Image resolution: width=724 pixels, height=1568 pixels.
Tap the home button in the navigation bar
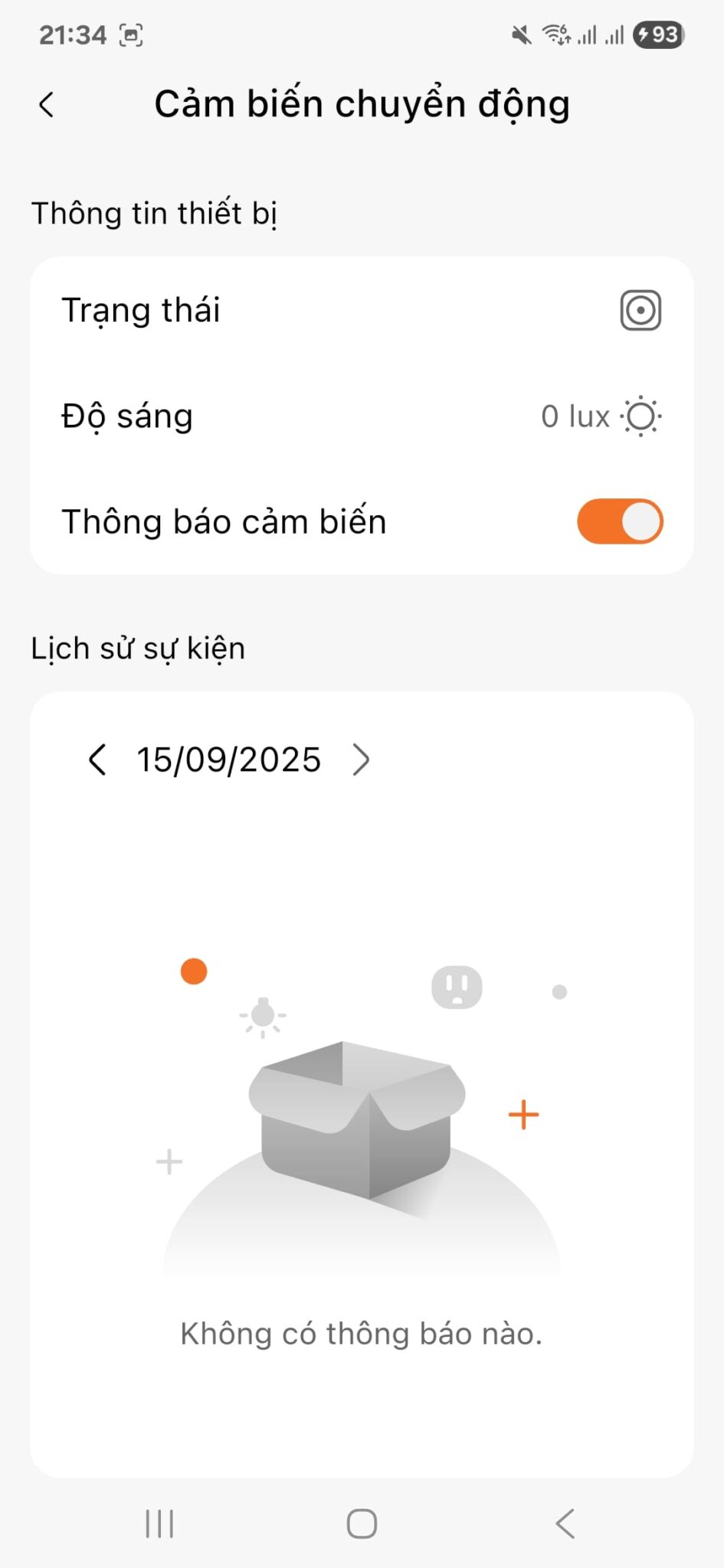coord(362,1524)
